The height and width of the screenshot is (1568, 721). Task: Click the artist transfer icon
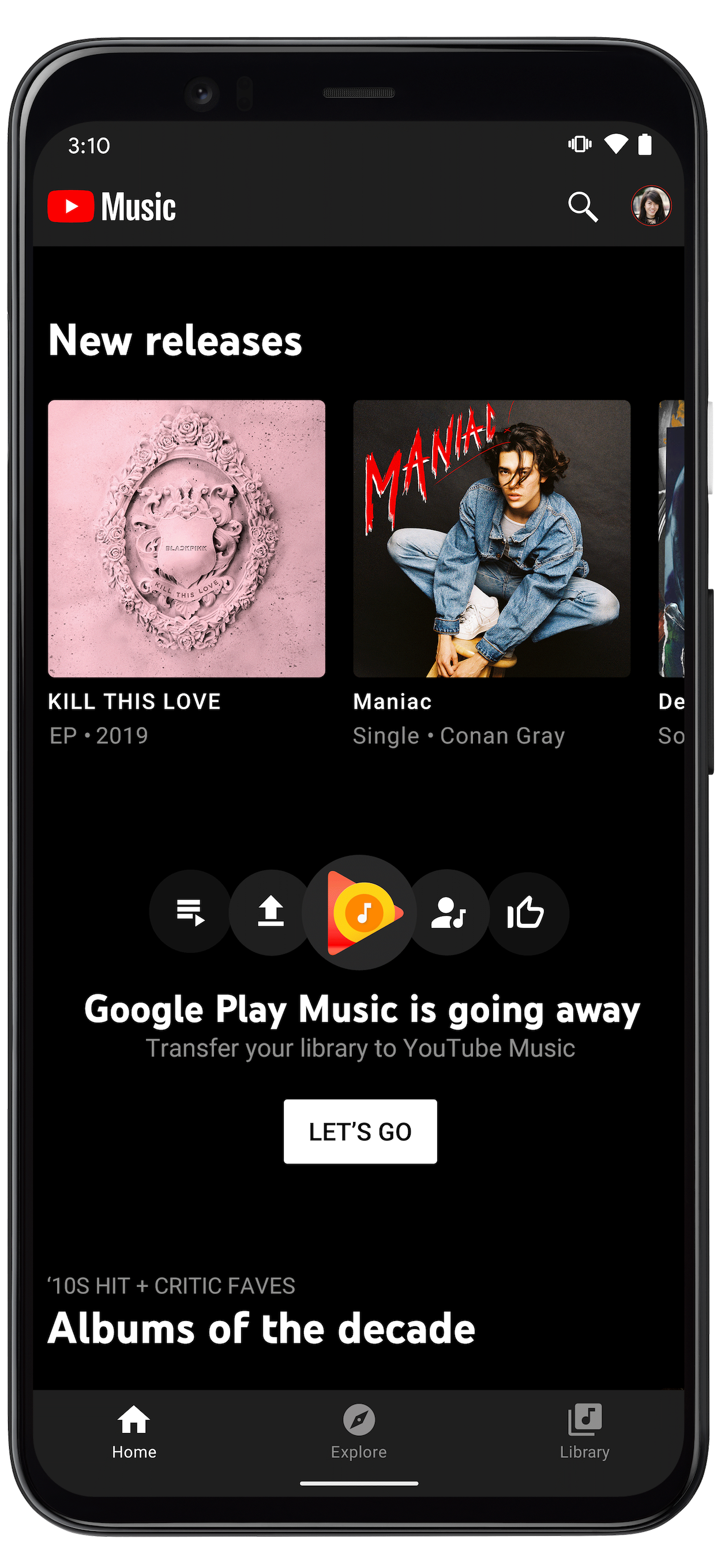pos(450,911)
